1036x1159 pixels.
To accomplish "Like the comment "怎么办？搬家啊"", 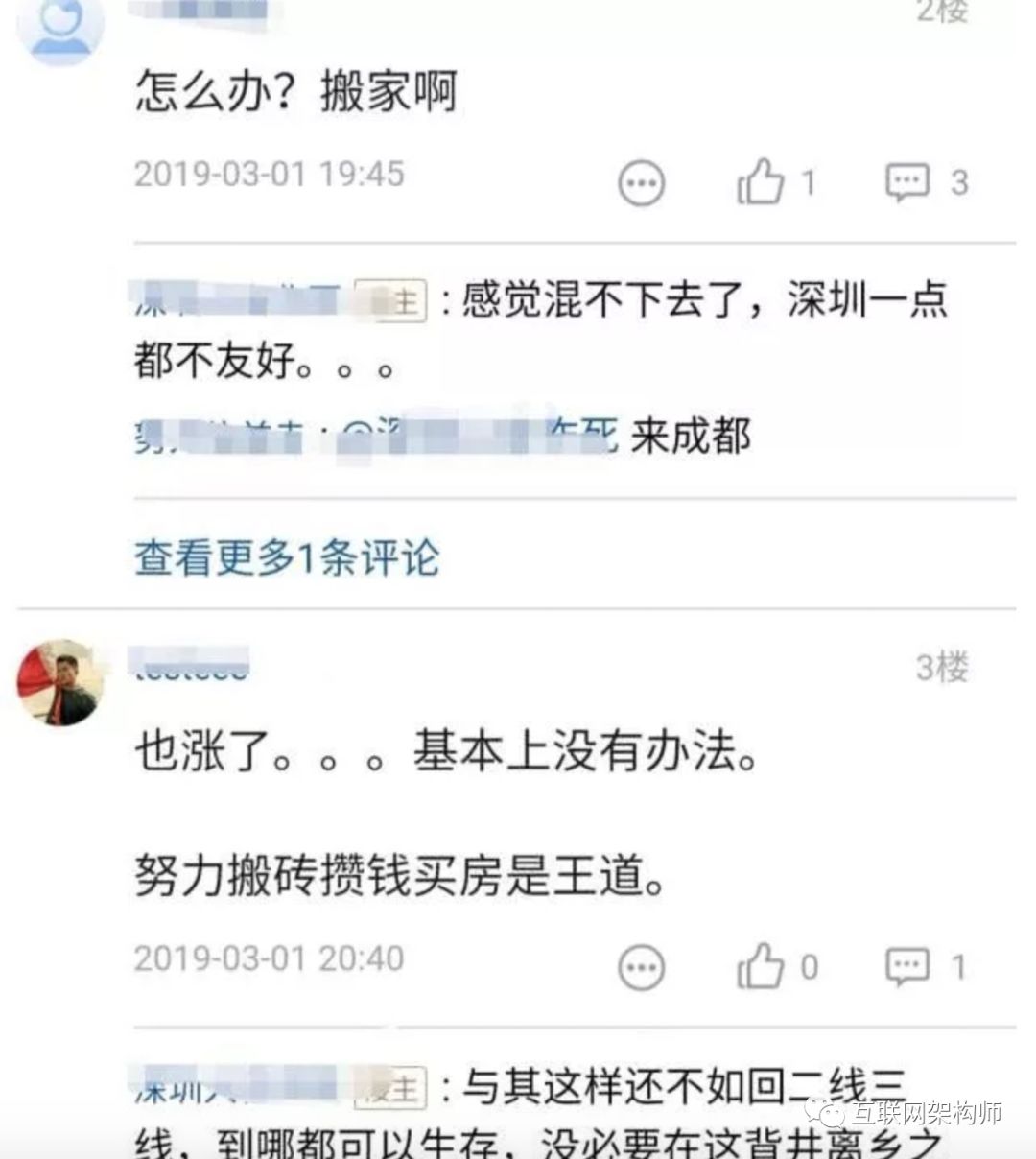I will 762,181.
